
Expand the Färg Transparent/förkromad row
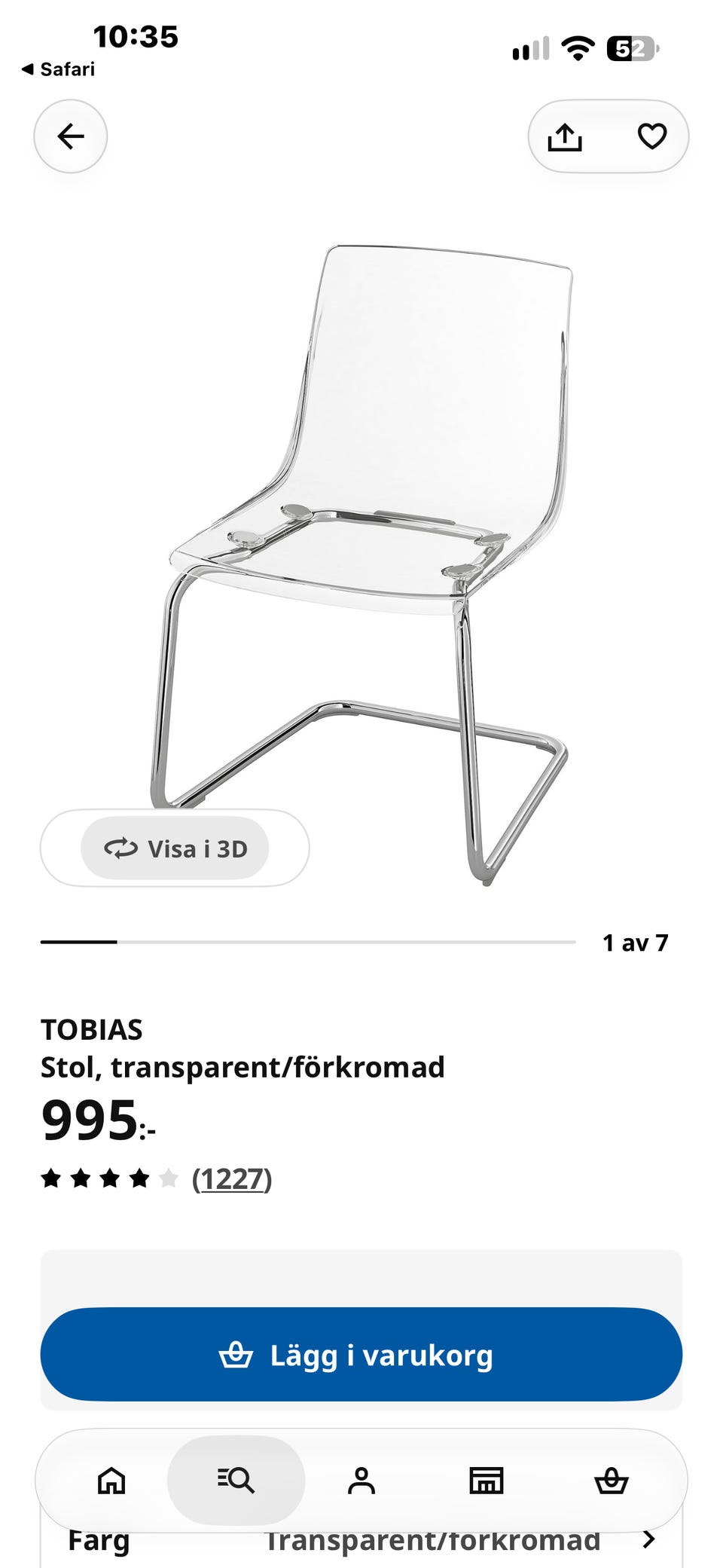pyautogui.click(x=361, y=1542)
